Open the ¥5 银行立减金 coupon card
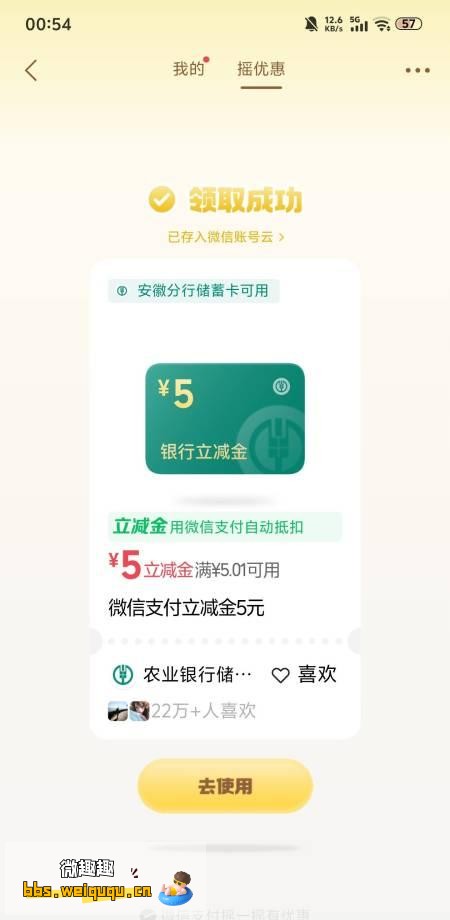The height and width of the screenshot is (920, 450). click(x=225, y=418)
